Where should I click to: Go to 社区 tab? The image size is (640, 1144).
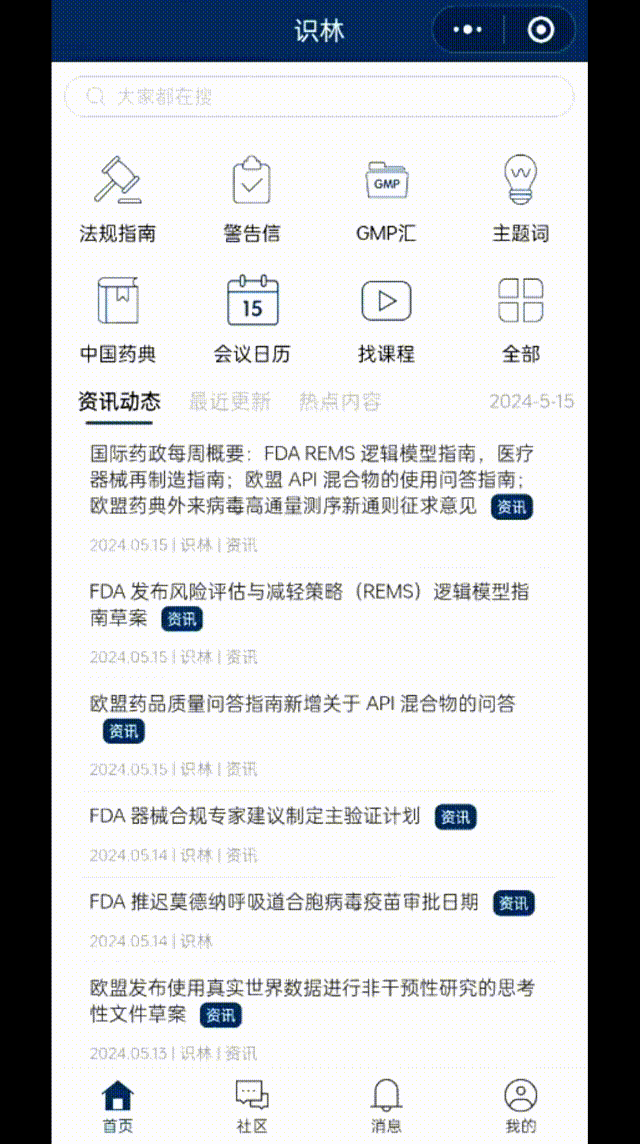[x=252, y=1106]
